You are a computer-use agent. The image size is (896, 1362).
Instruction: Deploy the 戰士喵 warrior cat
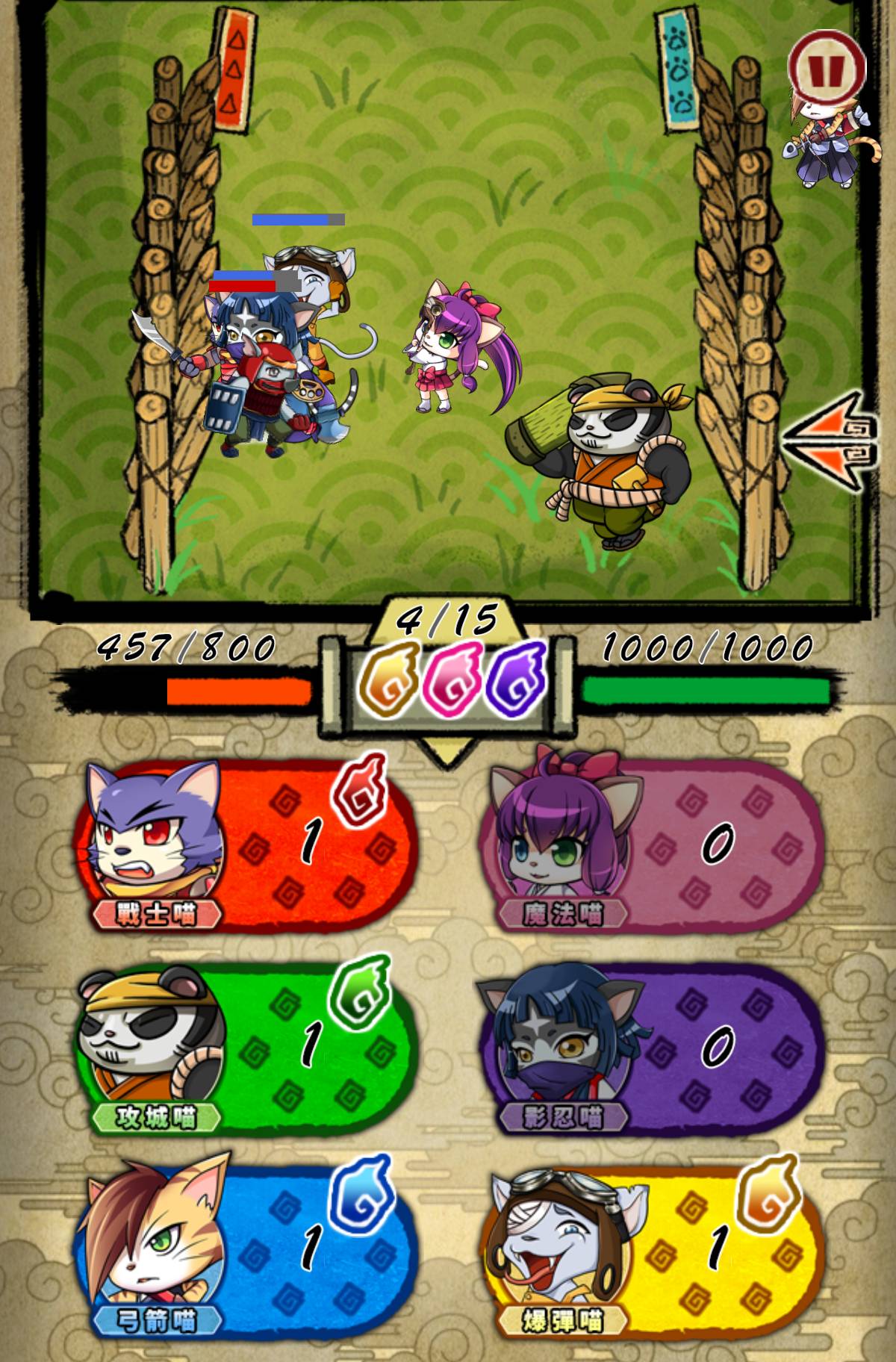(x=246, y=844)
